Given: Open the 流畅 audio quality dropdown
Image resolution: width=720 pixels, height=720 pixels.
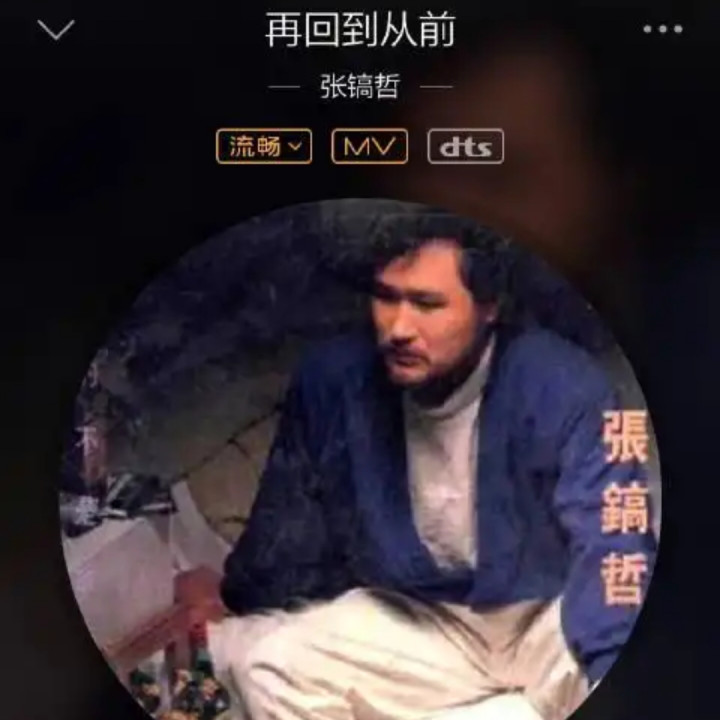Looking at the screenshot, I should pyautogui.click(x=264, y=147).
